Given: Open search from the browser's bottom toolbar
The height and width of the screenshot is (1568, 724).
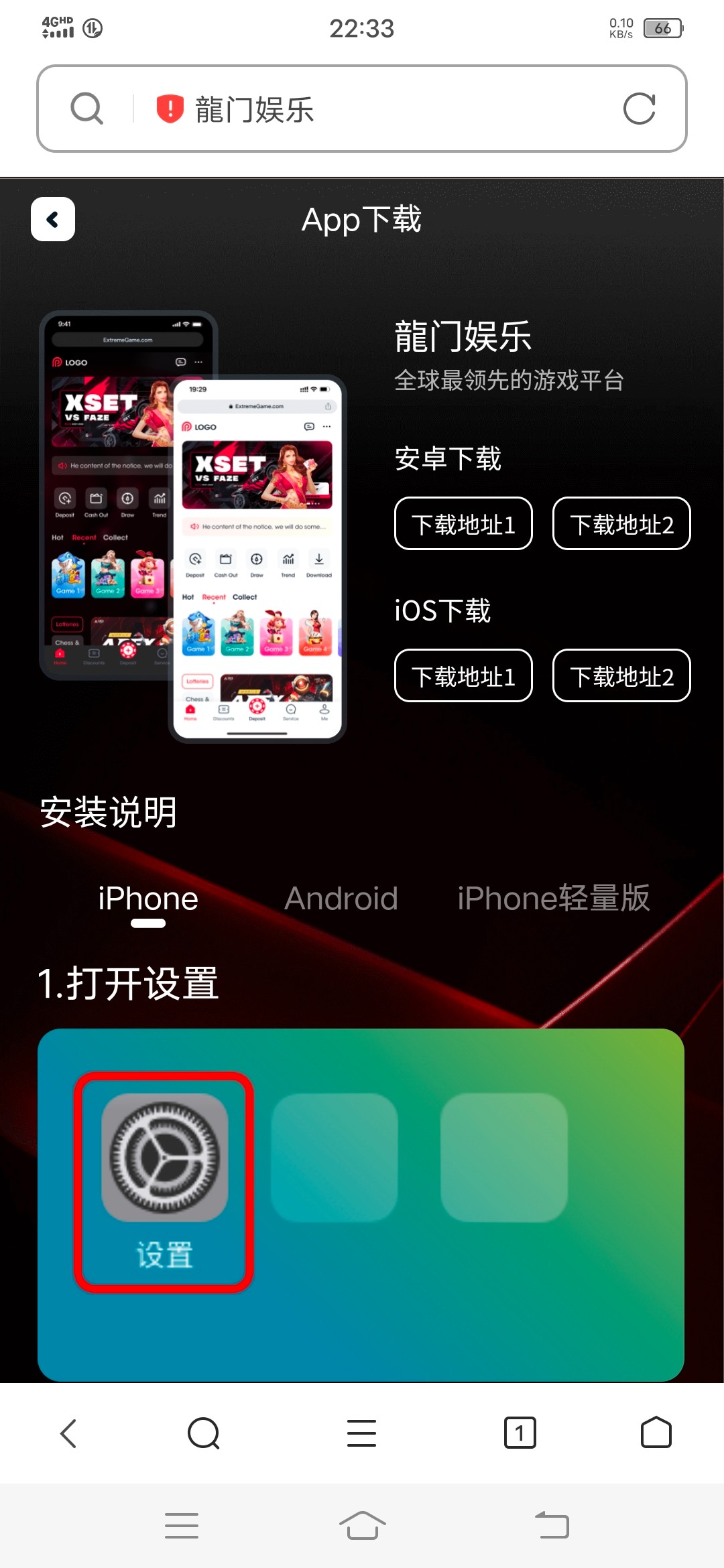Looking at the screenshot, I should point(204,1433).
